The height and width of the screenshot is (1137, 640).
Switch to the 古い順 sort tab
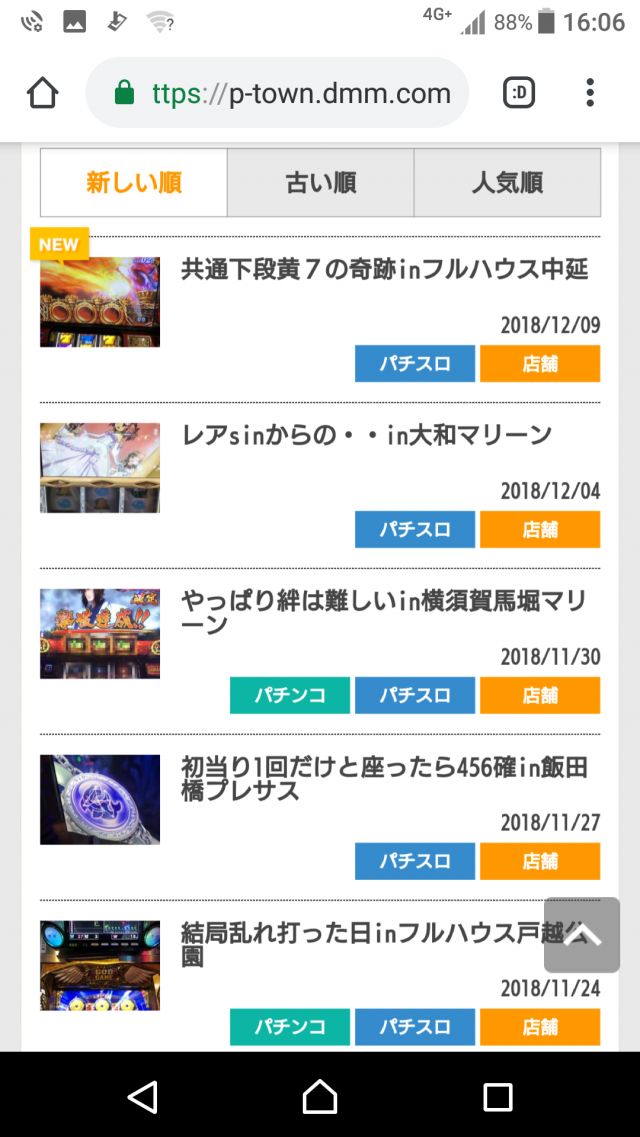(x=320, y=183)
